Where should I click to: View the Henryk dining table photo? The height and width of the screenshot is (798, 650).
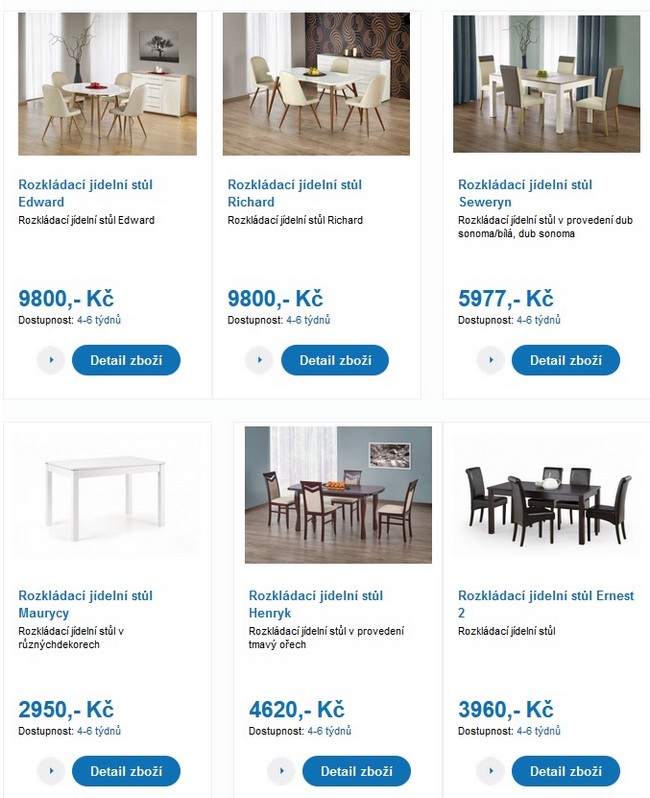coord(338,494)
